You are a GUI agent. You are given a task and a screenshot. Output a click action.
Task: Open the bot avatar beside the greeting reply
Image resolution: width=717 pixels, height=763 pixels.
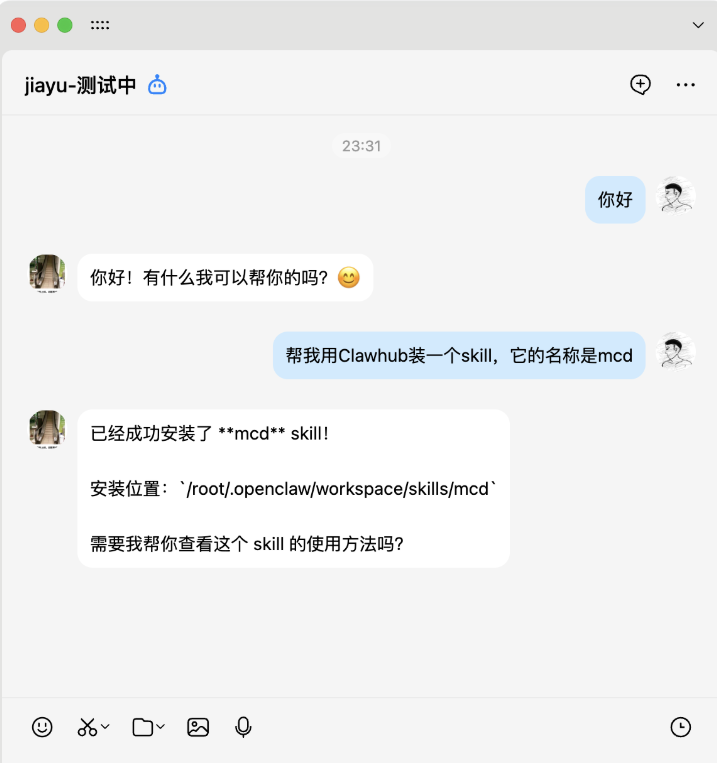point(47,274)
